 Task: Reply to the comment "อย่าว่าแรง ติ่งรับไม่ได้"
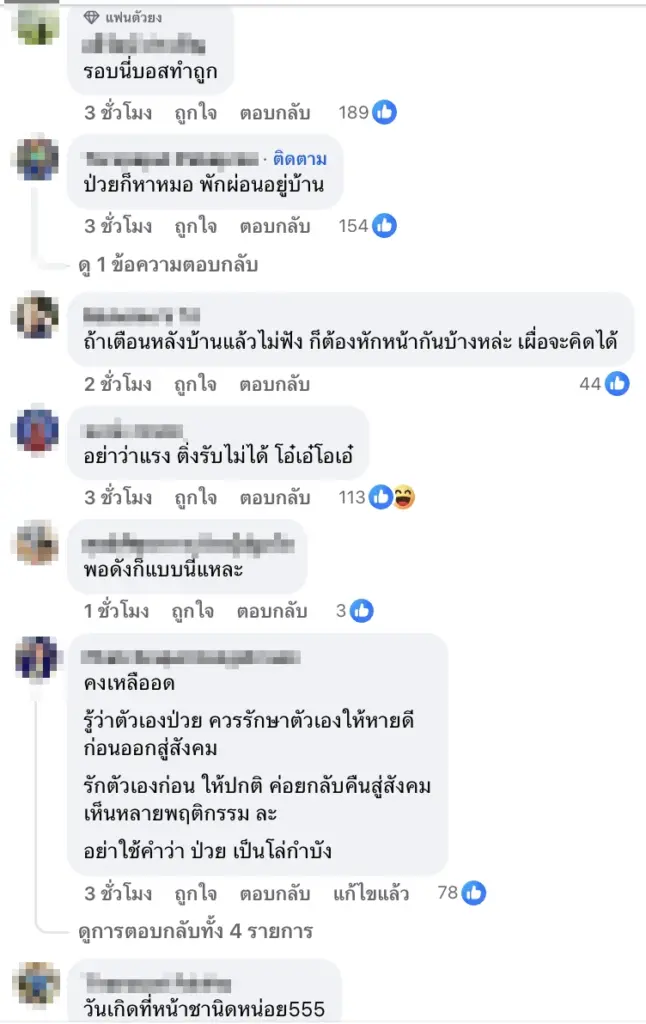point(275,497)
